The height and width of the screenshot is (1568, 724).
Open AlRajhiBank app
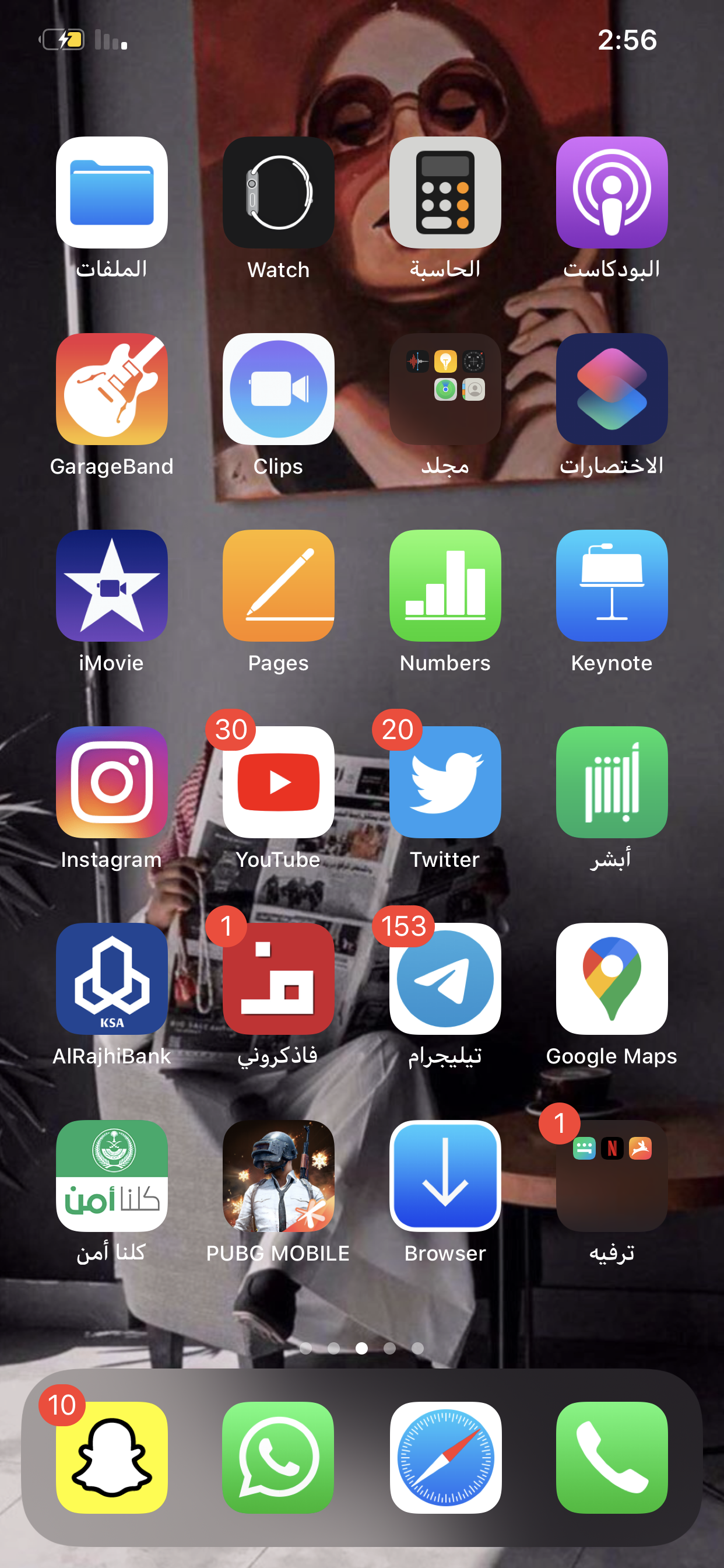[111, 978]
